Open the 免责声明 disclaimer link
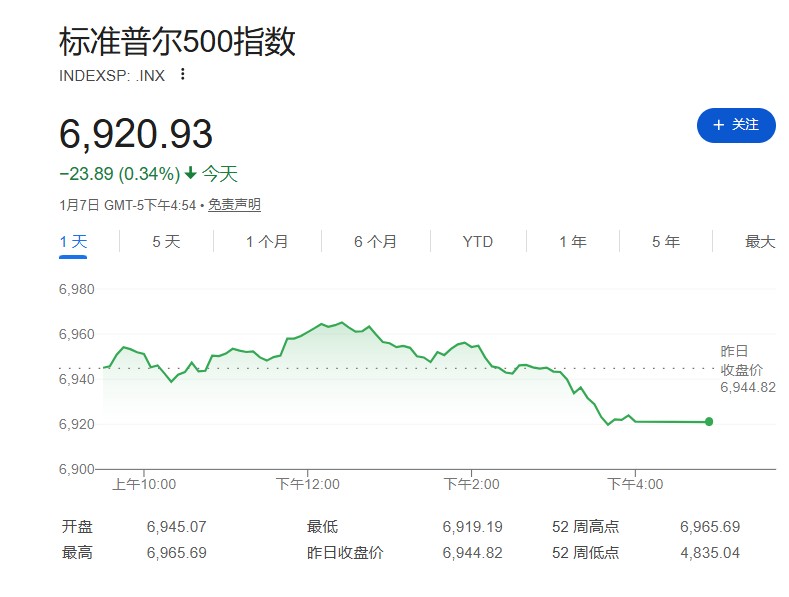Viewport: 789px width, 597px height. click(234, 204)
